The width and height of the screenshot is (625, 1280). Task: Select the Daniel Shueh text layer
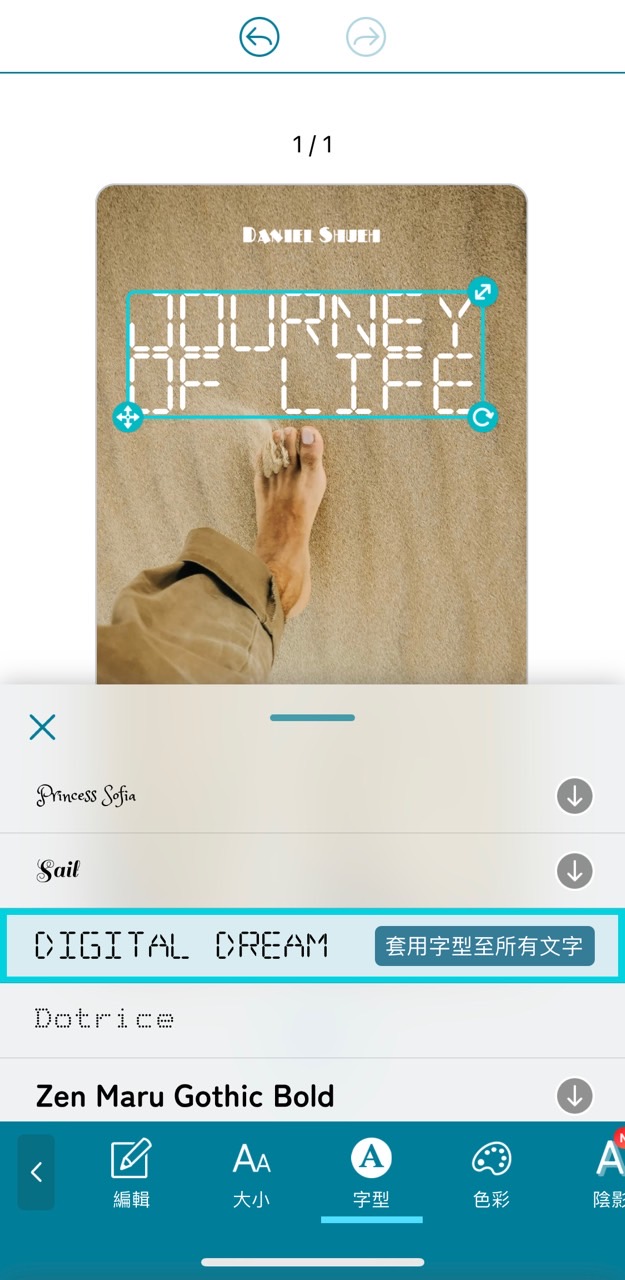(311, 235)
